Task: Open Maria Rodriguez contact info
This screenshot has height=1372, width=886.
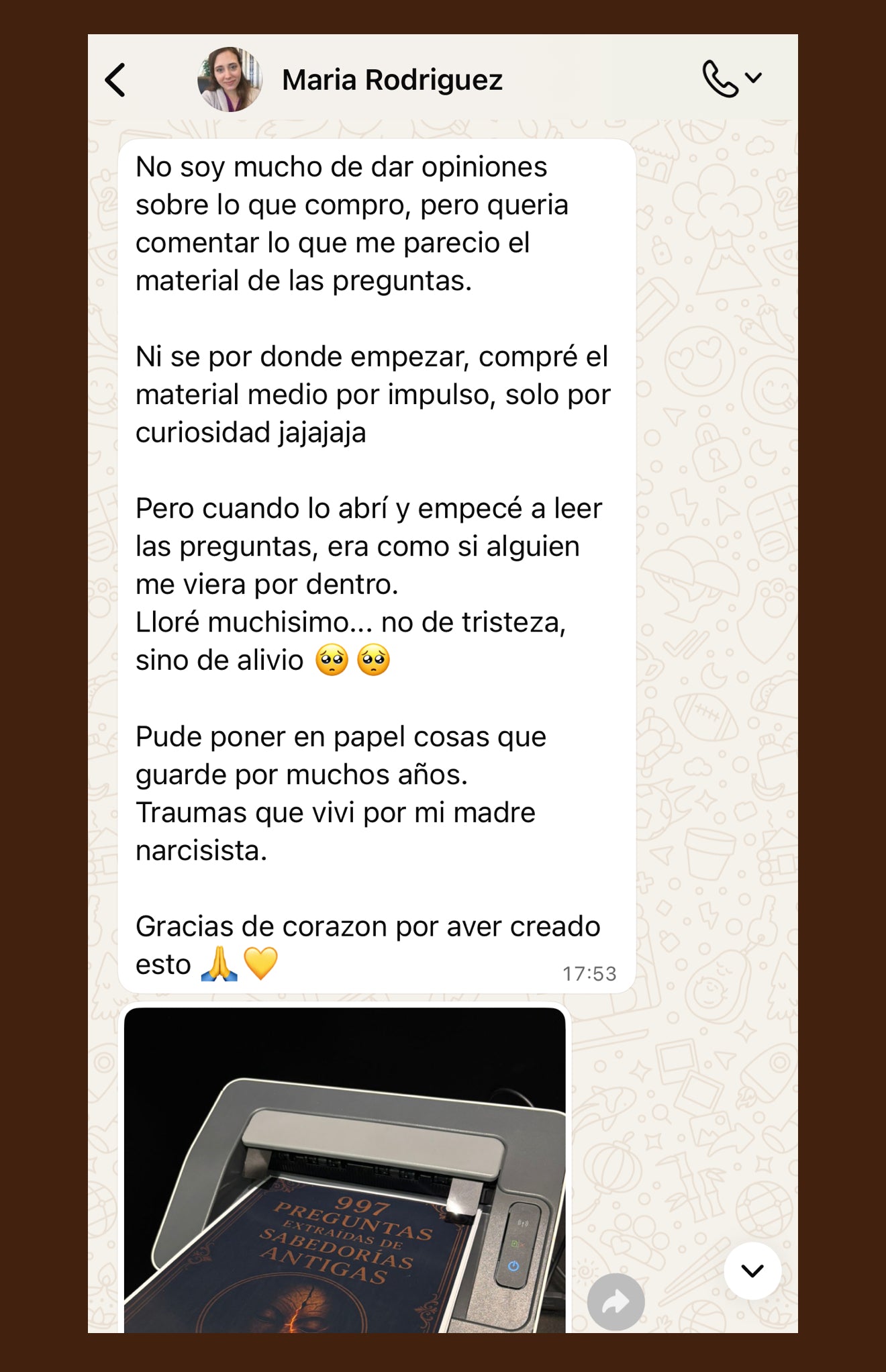Action: (392, 80)
